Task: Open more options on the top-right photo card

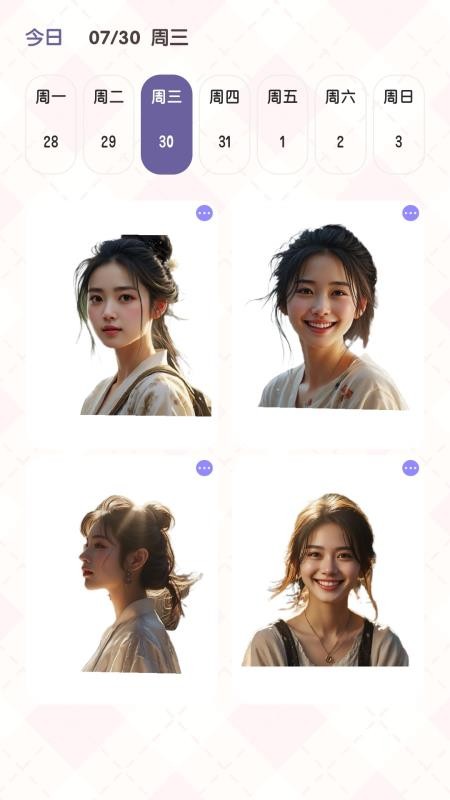Action: click(410, 213)
